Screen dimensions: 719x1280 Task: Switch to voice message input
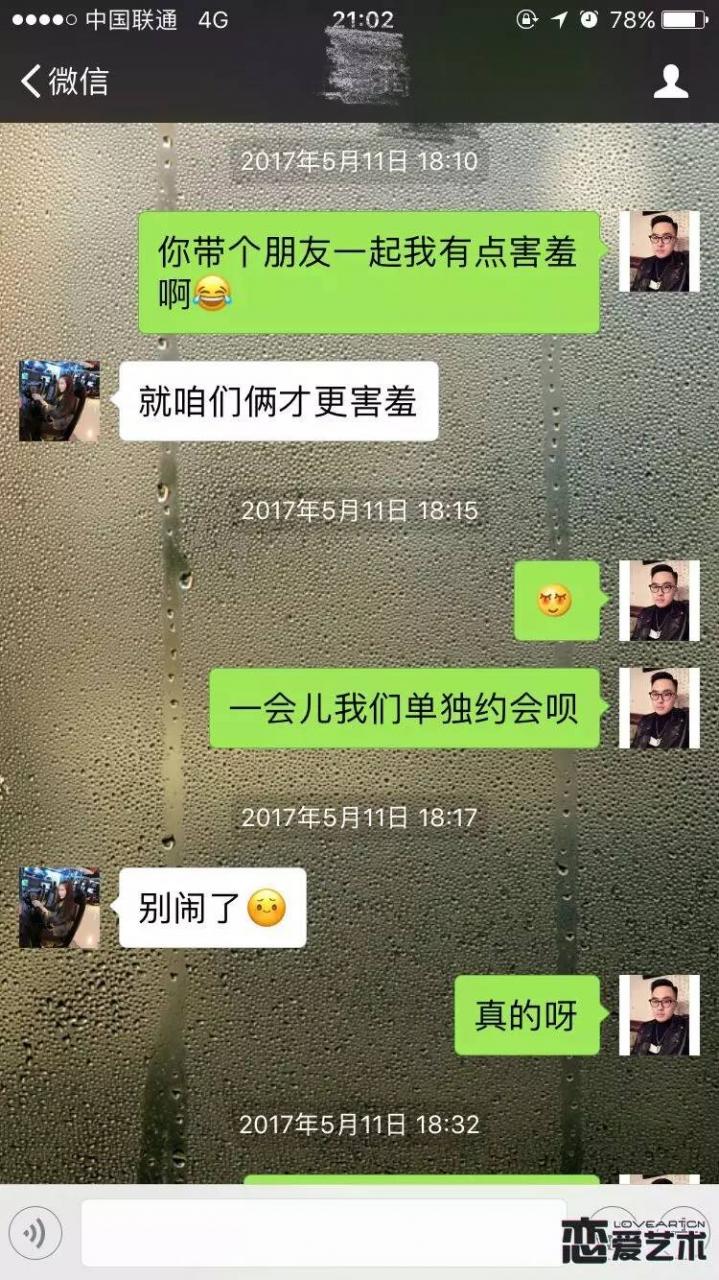[36, 1234]
